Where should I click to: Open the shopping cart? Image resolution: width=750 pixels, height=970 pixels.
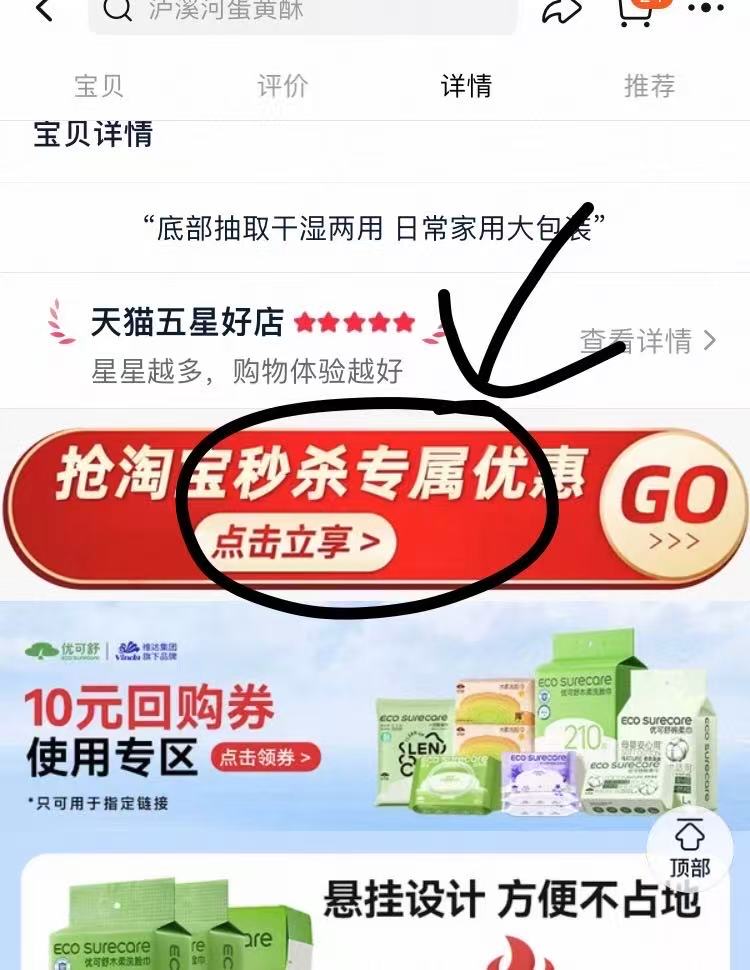[636, 10]
